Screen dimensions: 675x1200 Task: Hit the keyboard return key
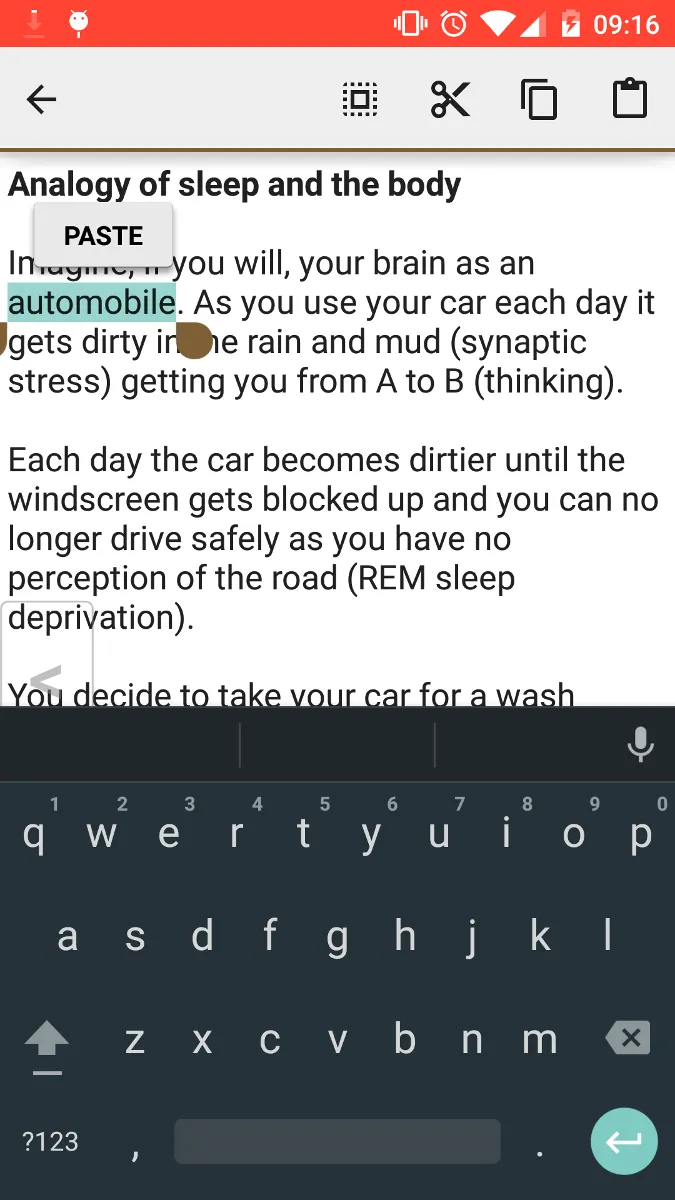(x=624, y=1141)
